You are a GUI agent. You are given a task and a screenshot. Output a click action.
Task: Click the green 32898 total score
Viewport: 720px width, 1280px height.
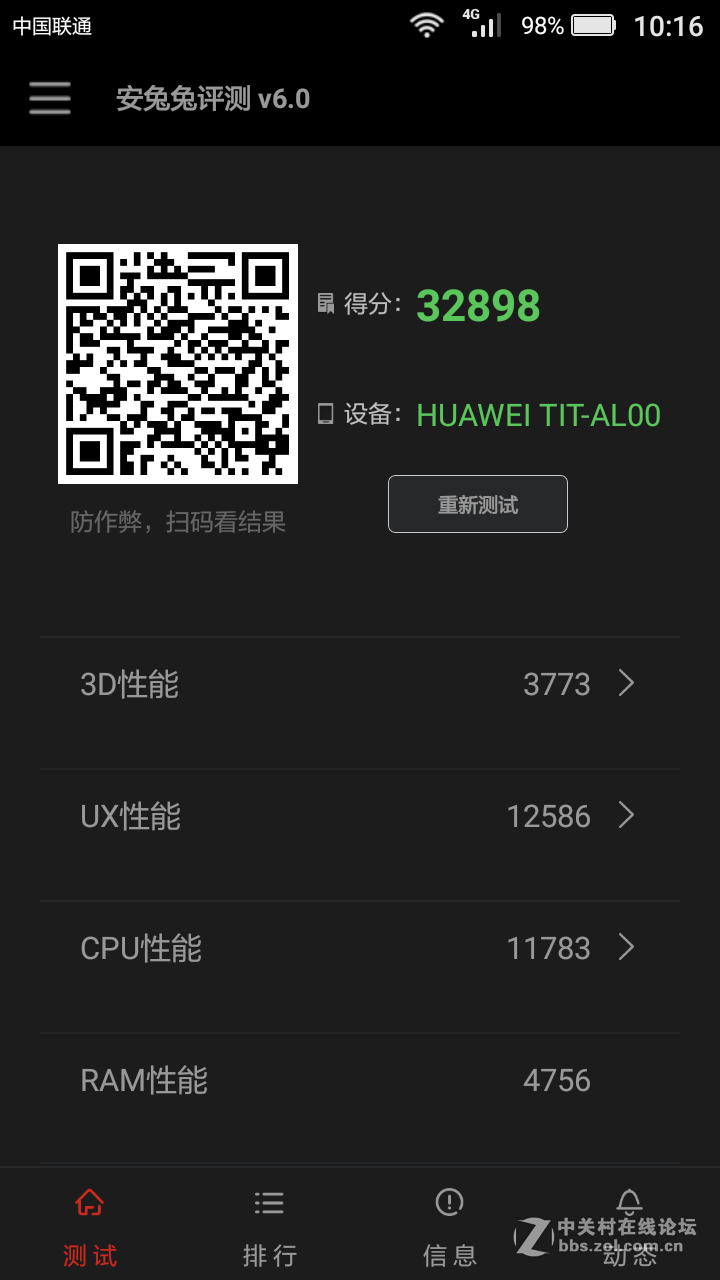tap(478, 305)
